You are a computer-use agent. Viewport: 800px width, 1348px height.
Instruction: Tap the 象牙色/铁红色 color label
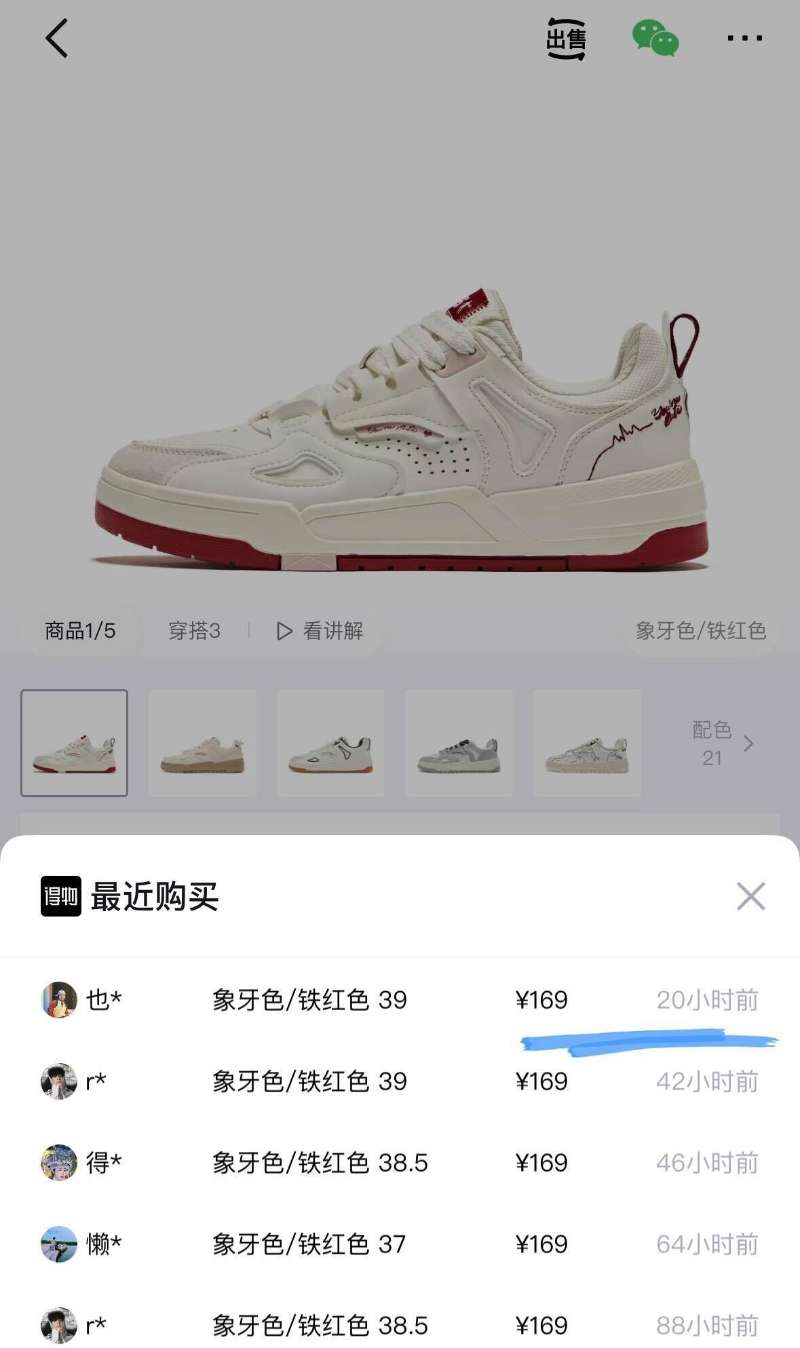point(700,631)
